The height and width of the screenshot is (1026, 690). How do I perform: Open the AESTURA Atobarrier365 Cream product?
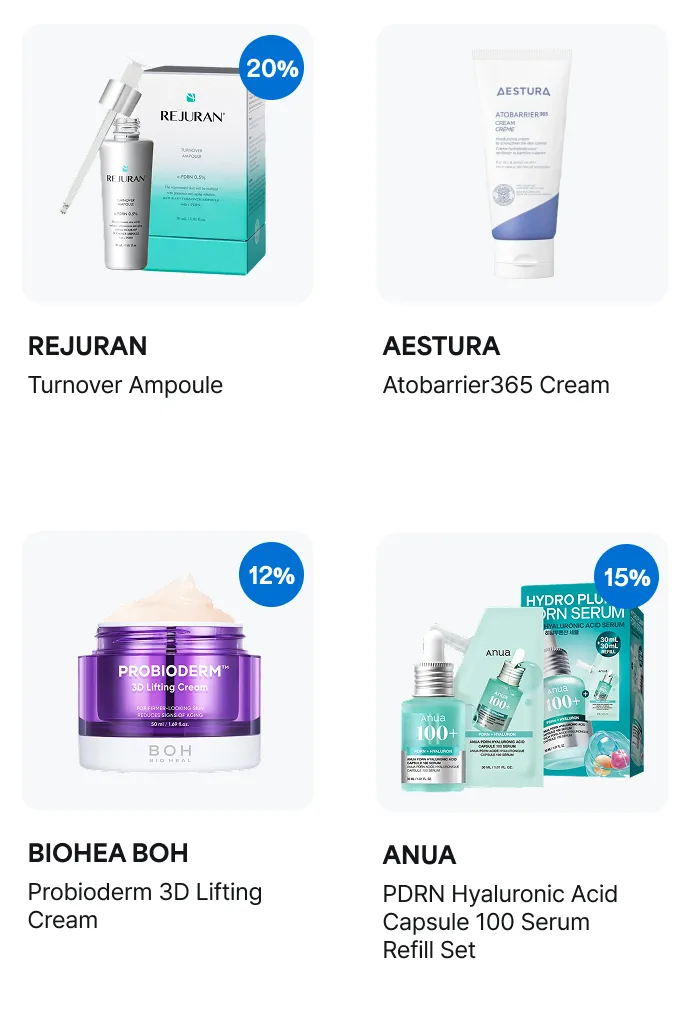(x=522, y=164)
